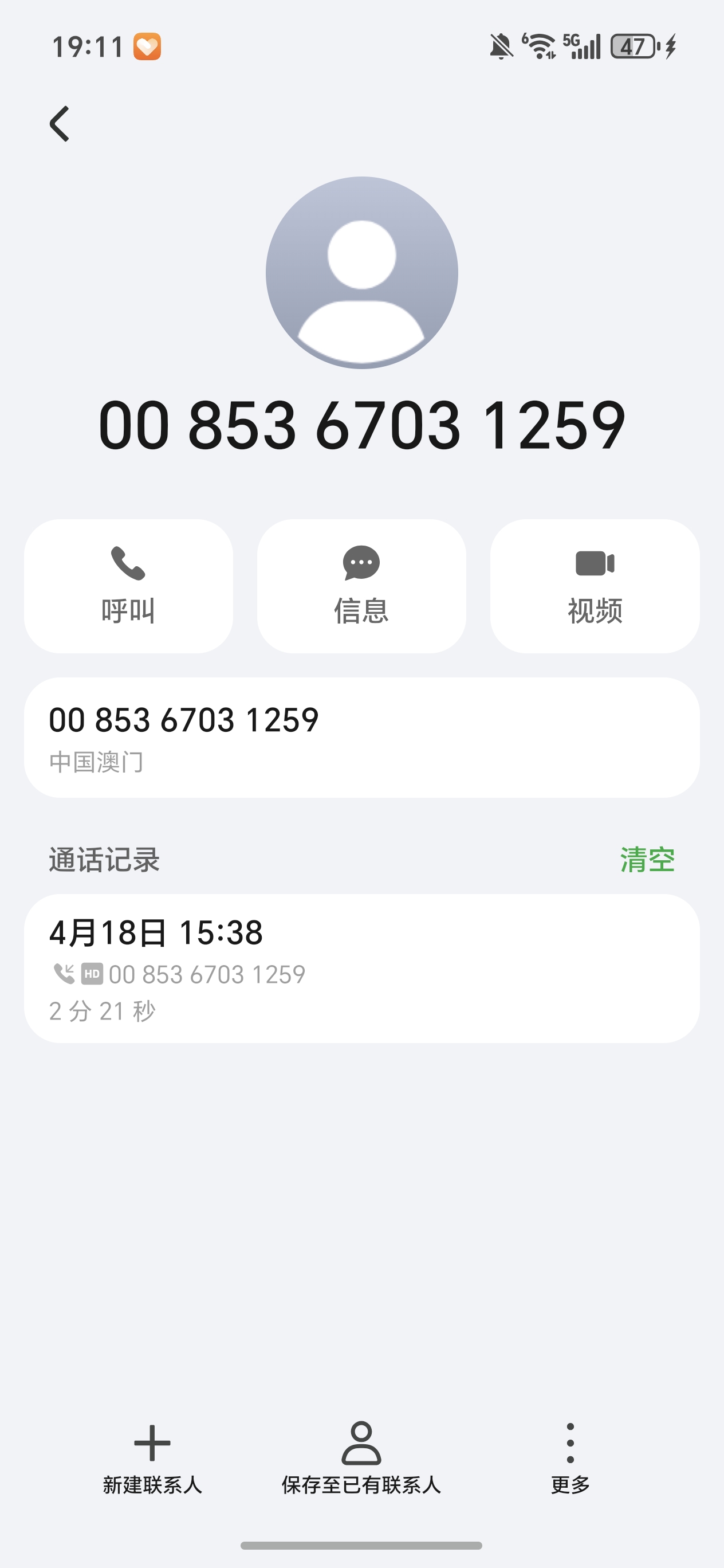Call the number via 呼叫 button

[128, 586]
